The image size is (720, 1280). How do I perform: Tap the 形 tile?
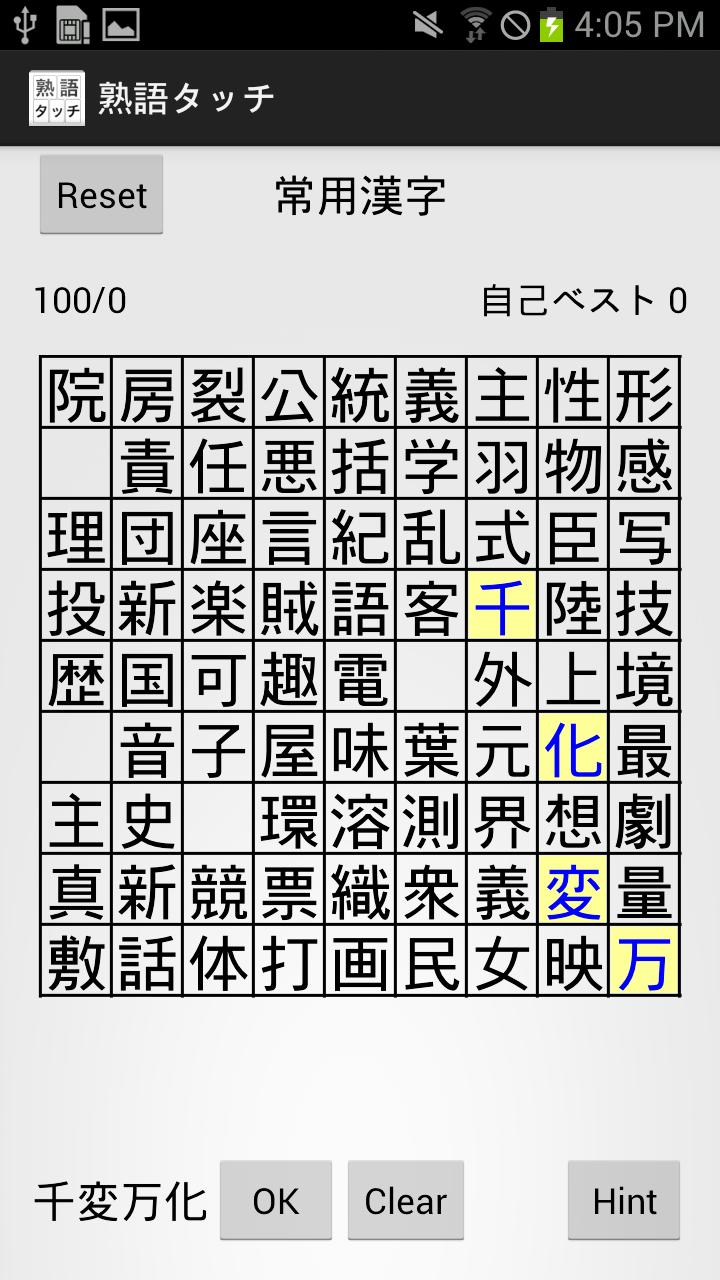coord(644,393)
